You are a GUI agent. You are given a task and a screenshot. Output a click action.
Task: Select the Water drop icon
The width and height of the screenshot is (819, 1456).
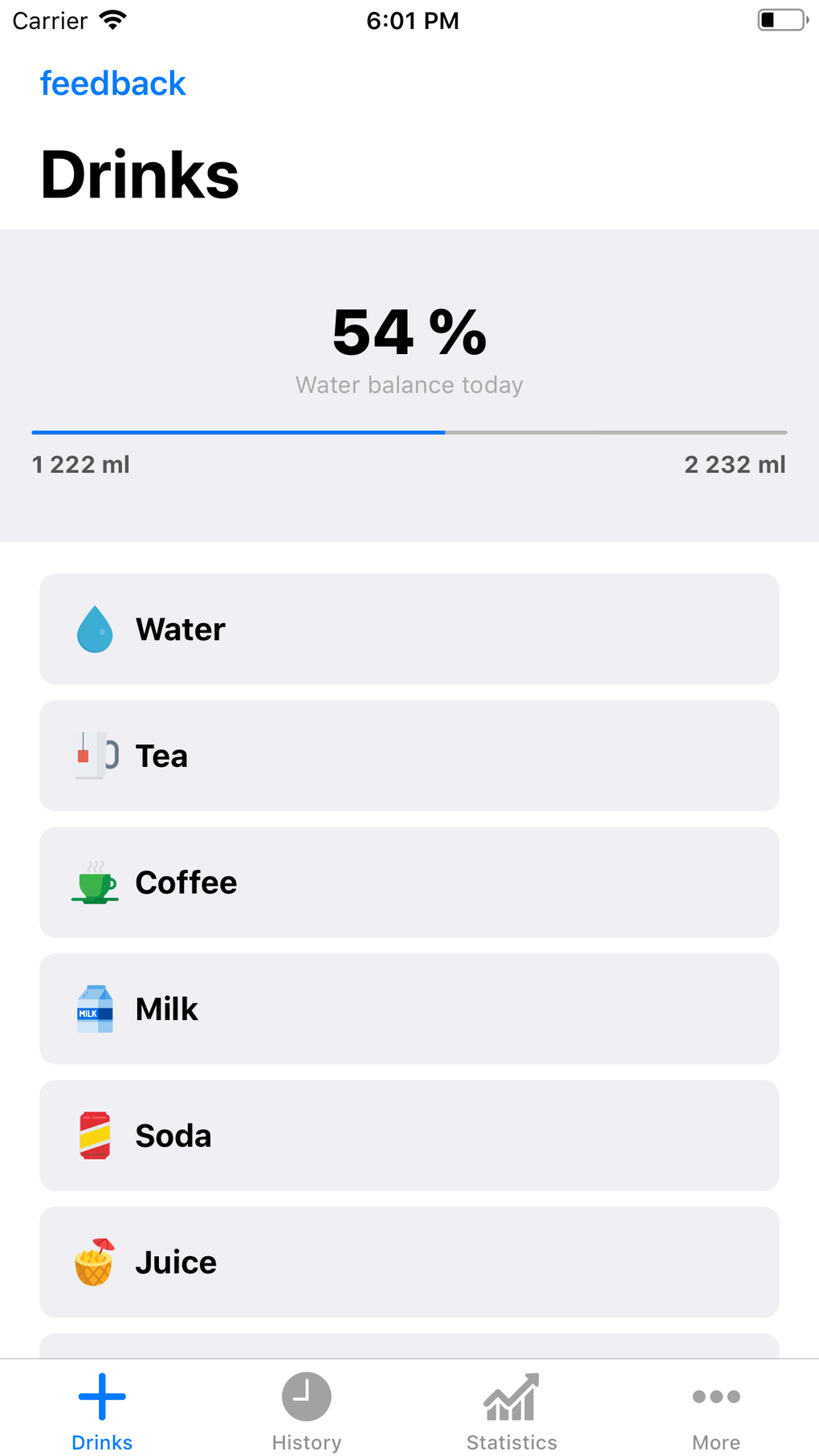[94, 629]
